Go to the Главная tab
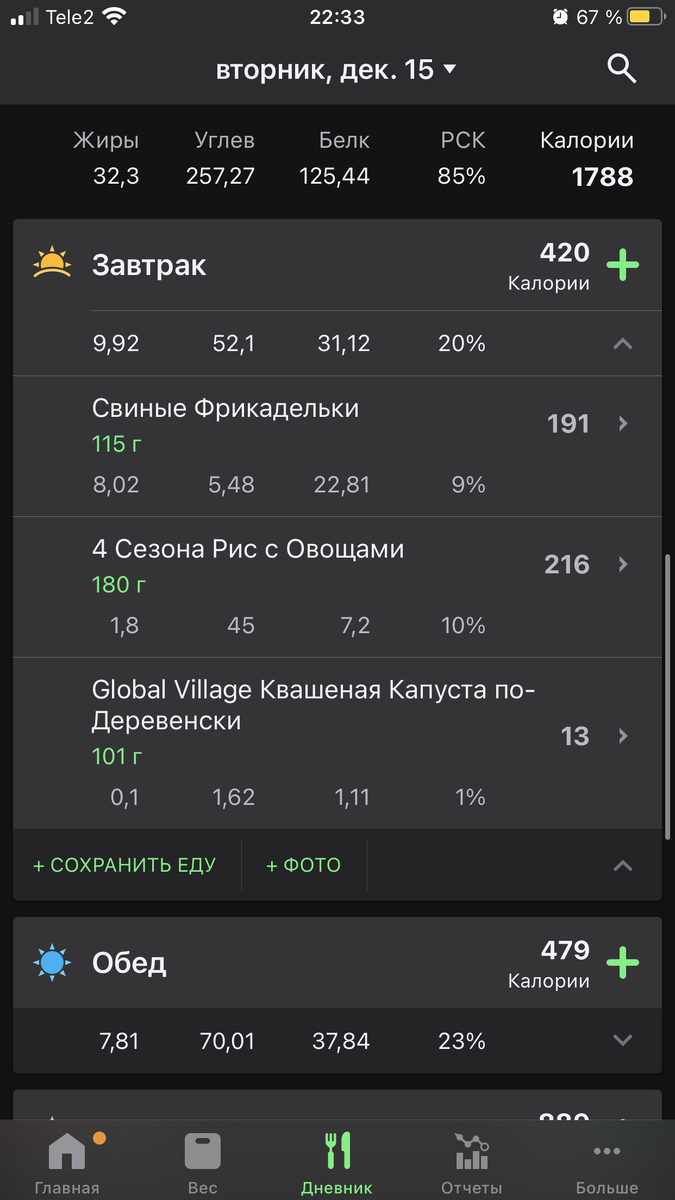Image resolution: width=675 pixels, height=1200 pixels. pos(67,1164)
